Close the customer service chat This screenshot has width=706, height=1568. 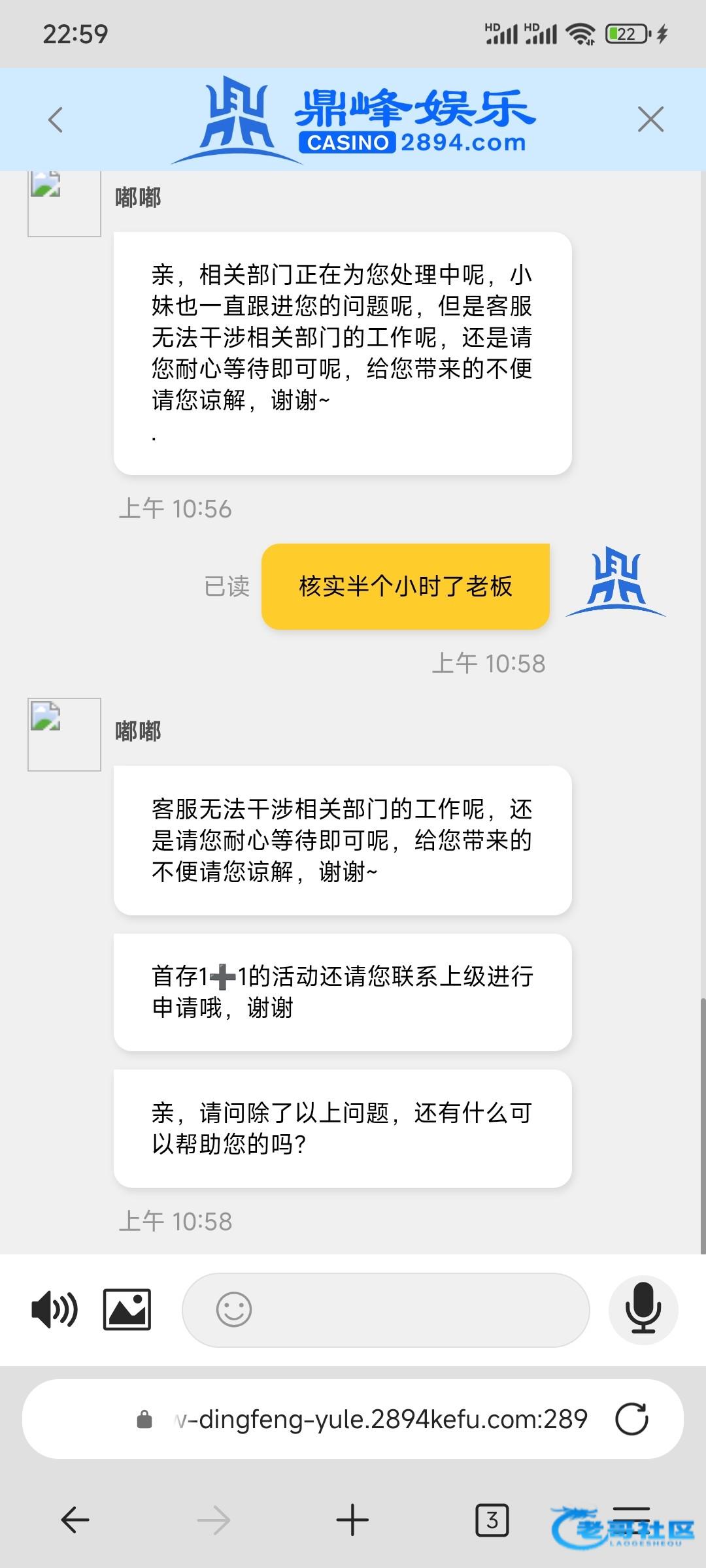tap(650, 120)
